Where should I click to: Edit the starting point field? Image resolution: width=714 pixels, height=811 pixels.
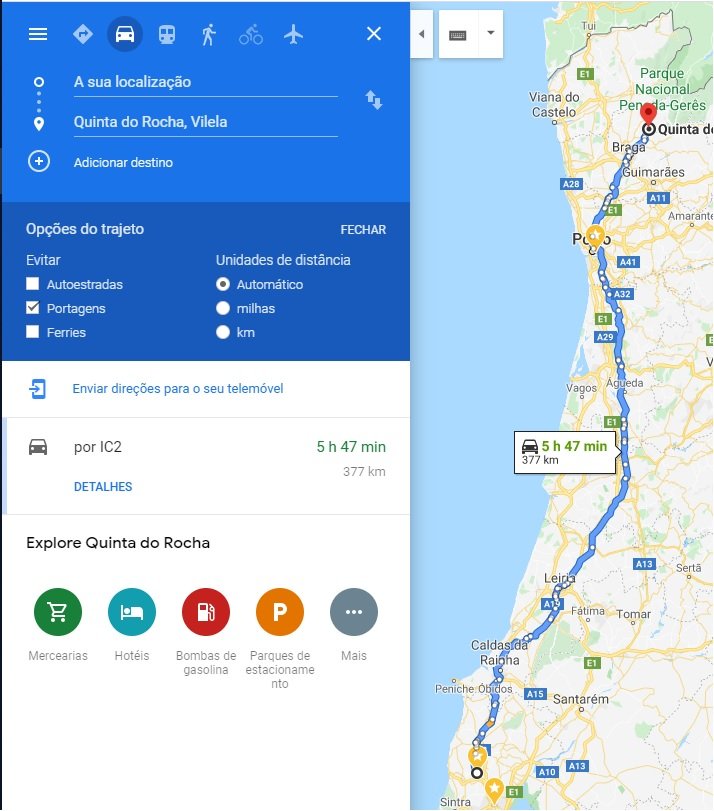pyautogui.click(x=205, y=82)
